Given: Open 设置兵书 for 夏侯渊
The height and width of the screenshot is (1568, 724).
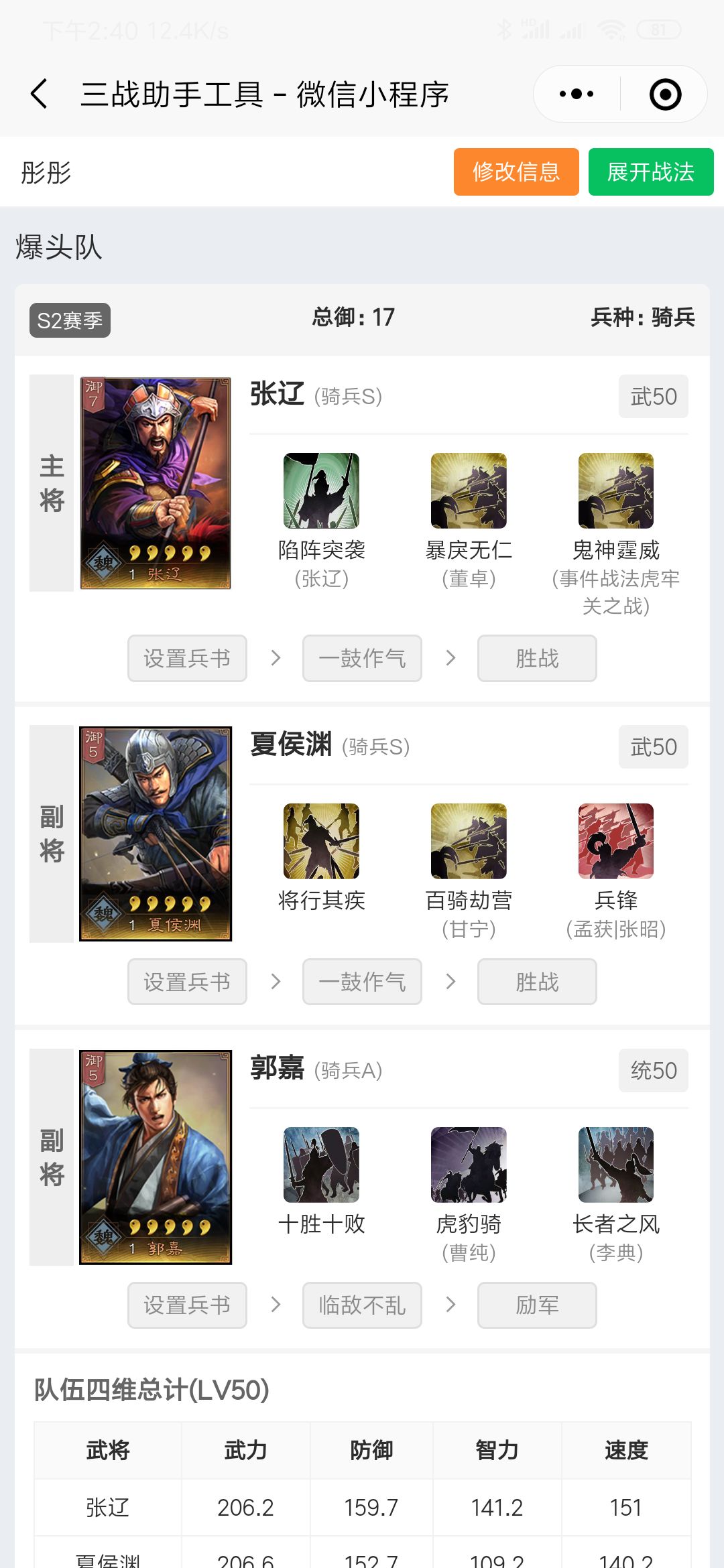Looking at the screenshot, I should point(187,982).
